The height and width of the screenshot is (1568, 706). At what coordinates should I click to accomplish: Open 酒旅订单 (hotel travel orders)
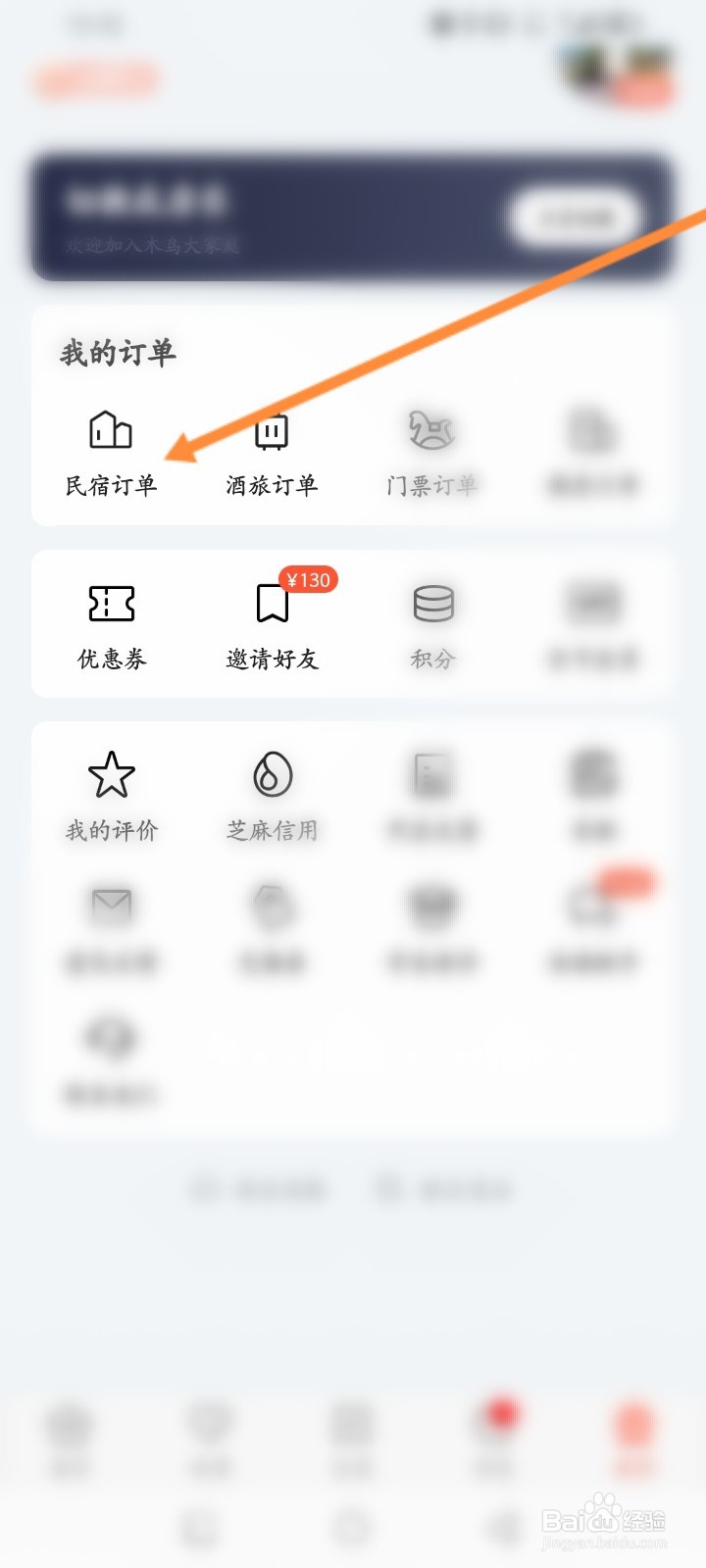[272, 454]
